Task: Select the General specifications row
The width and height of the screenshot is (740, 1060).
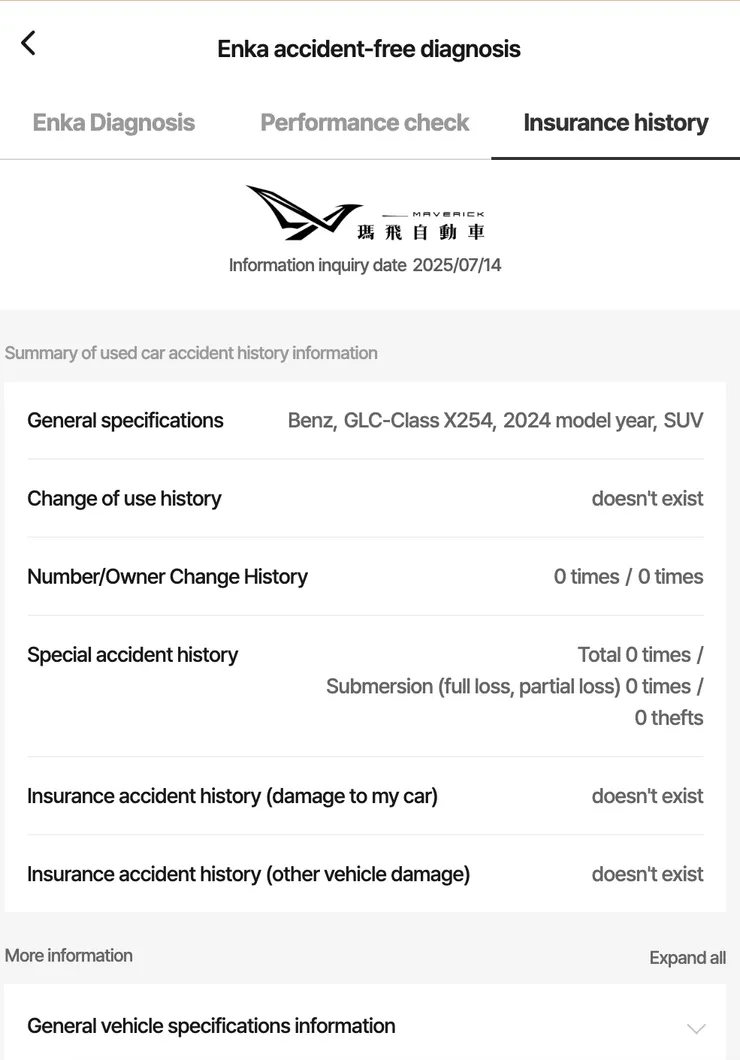Action: (x=125, y=420)
